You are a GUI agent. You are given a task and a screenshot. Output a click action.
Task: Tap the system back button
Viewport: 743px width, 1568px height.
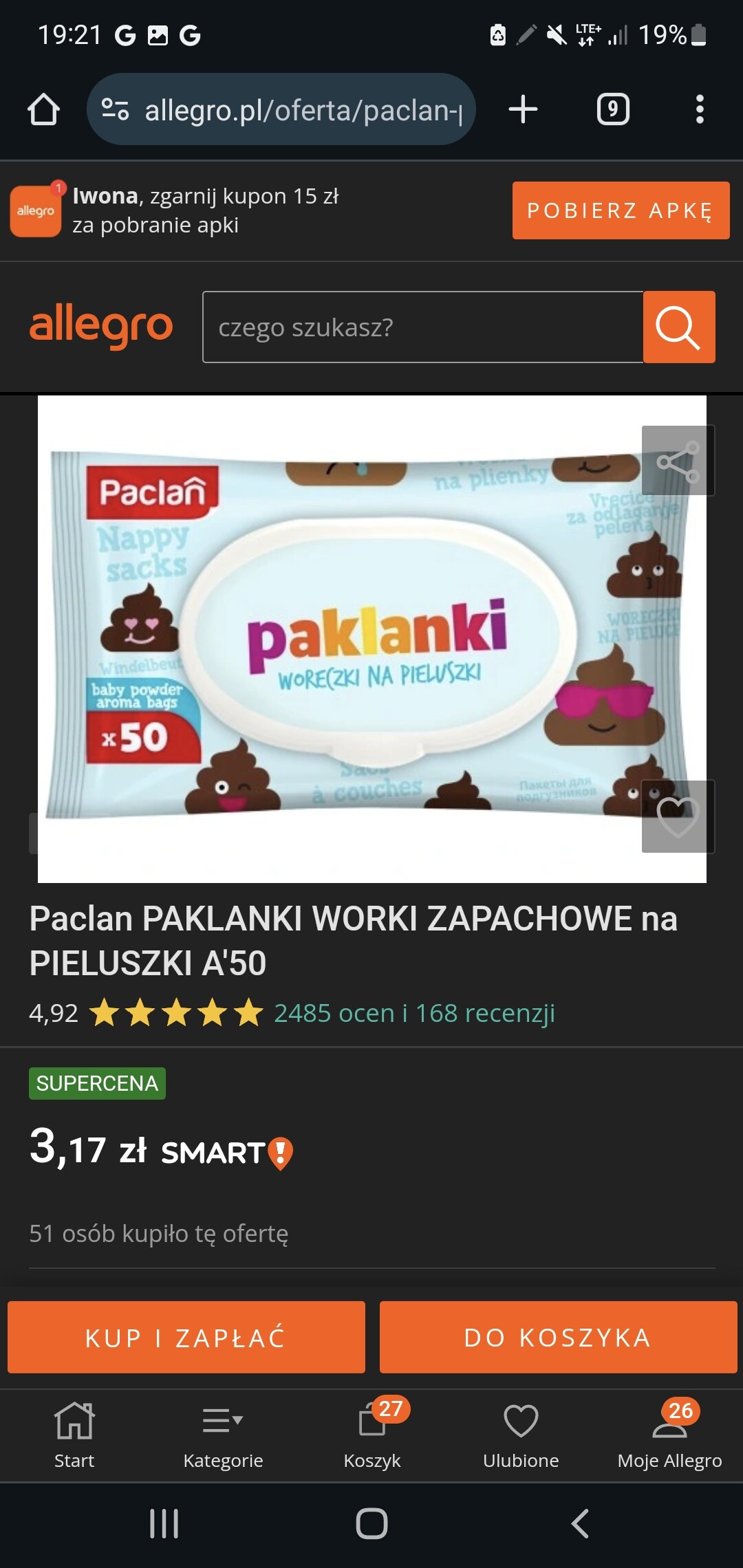[580, 1523]
